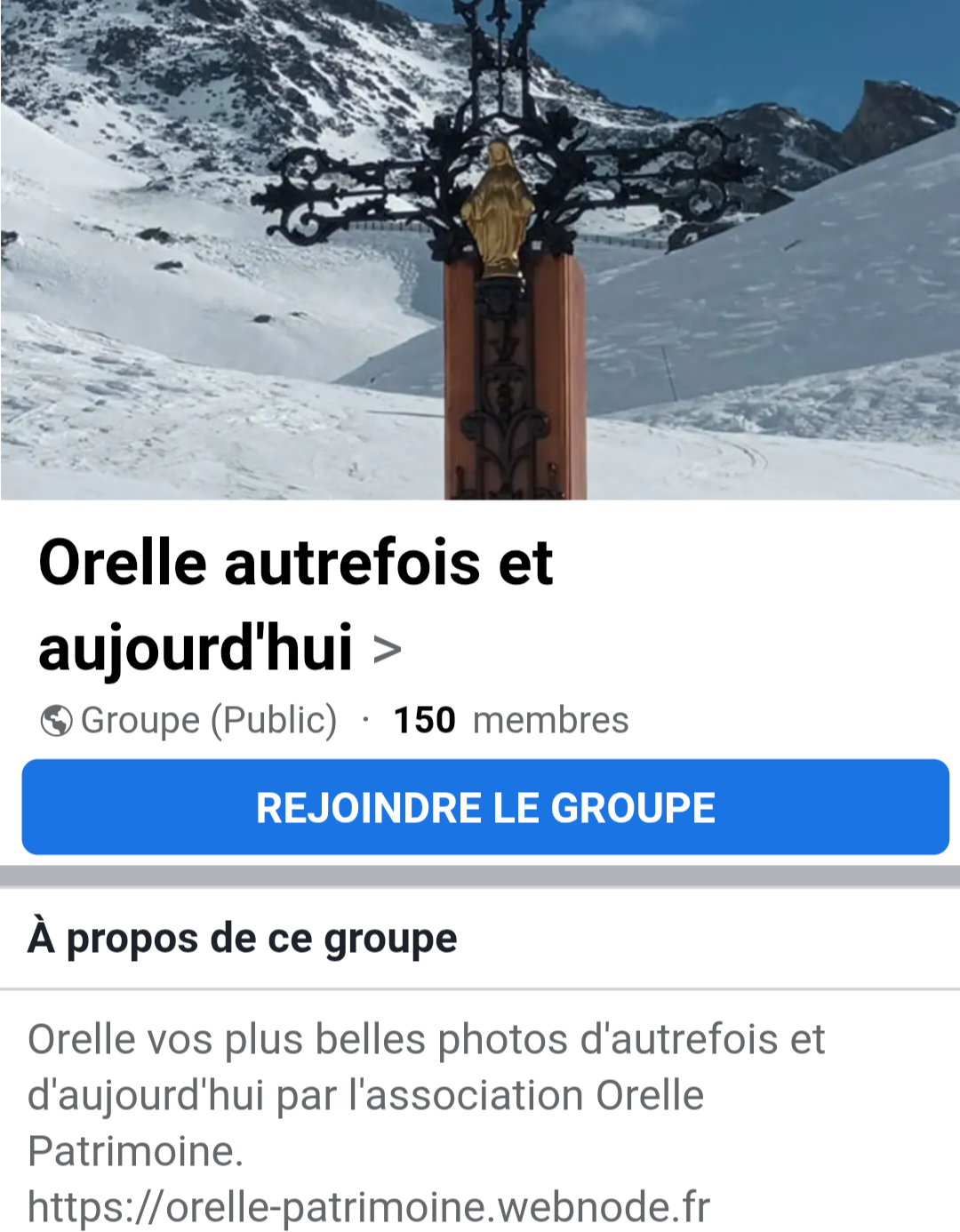960x1232 pixels.
Task: Open the Orelle autrefois et aujourd'hui group title
Action: coord(295,604)
